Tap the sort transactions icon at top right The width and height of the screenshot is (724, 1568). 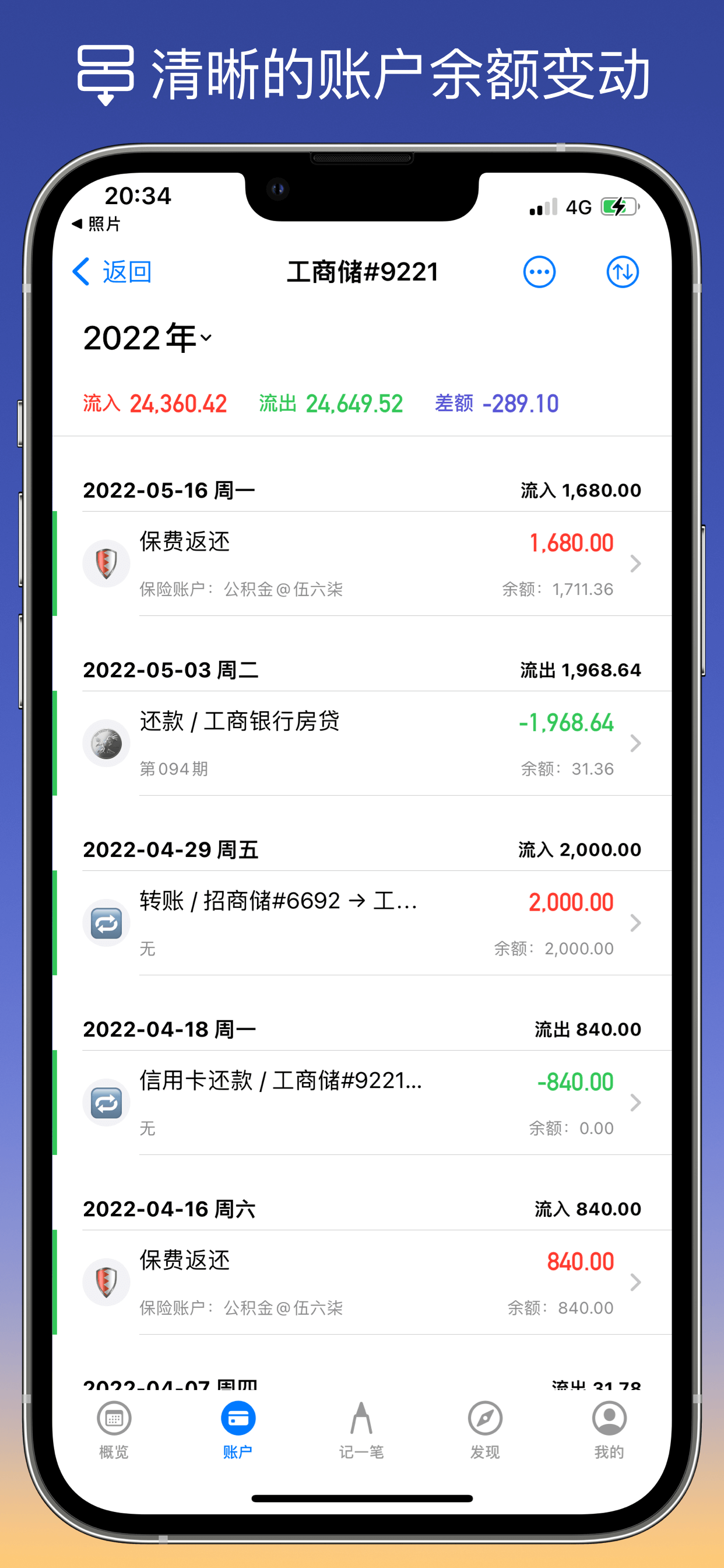tap(622, 272)
